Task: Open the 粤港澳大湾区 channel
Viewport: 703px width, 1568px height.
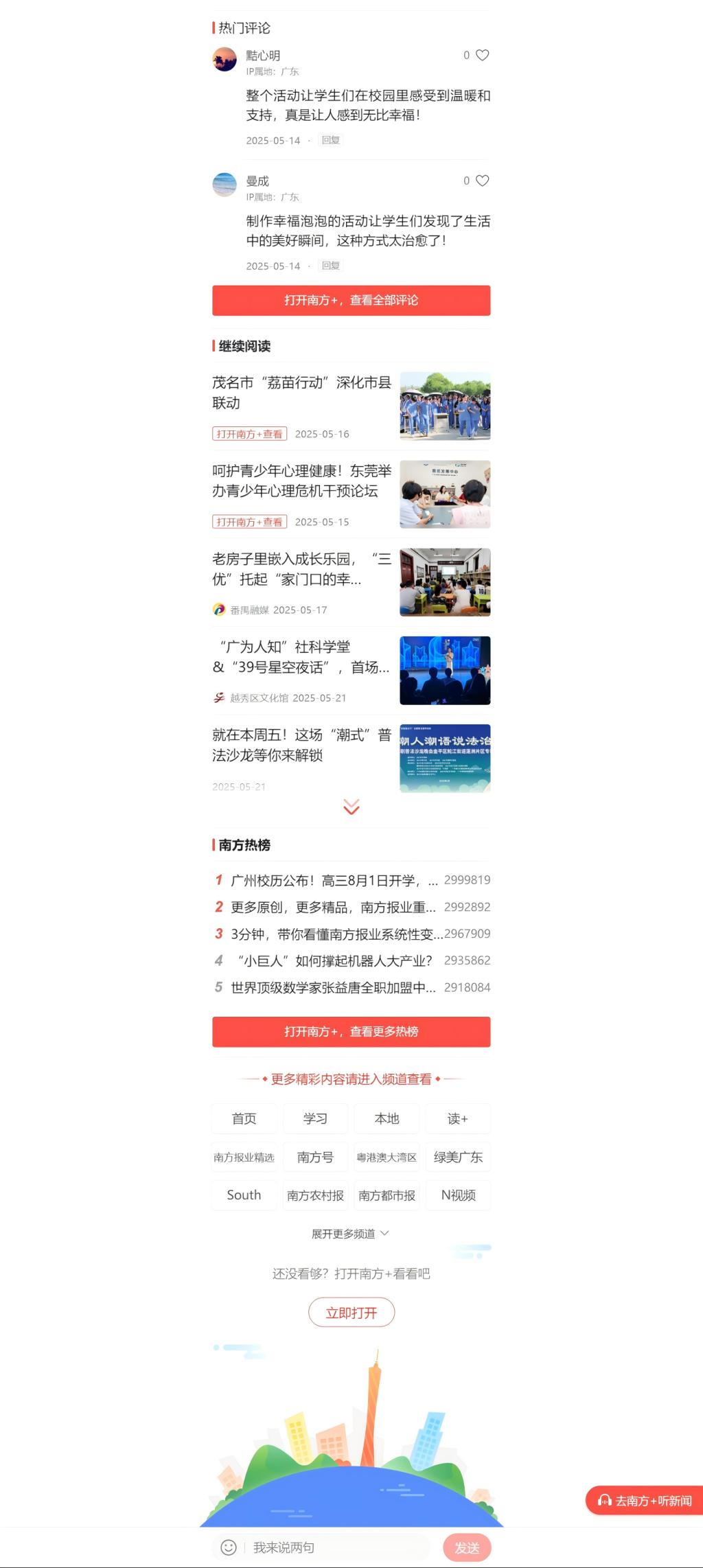Action: (387, 1157)
